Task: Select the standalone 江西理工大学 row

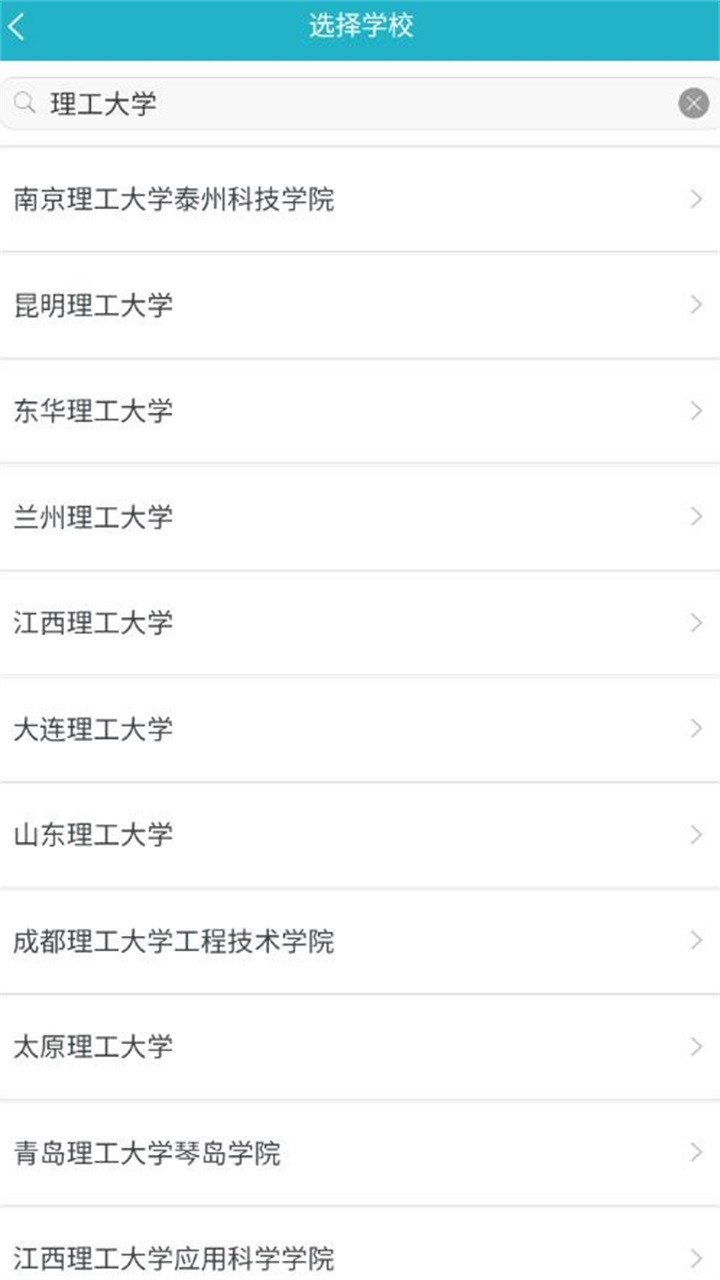Action: point(360,623)
